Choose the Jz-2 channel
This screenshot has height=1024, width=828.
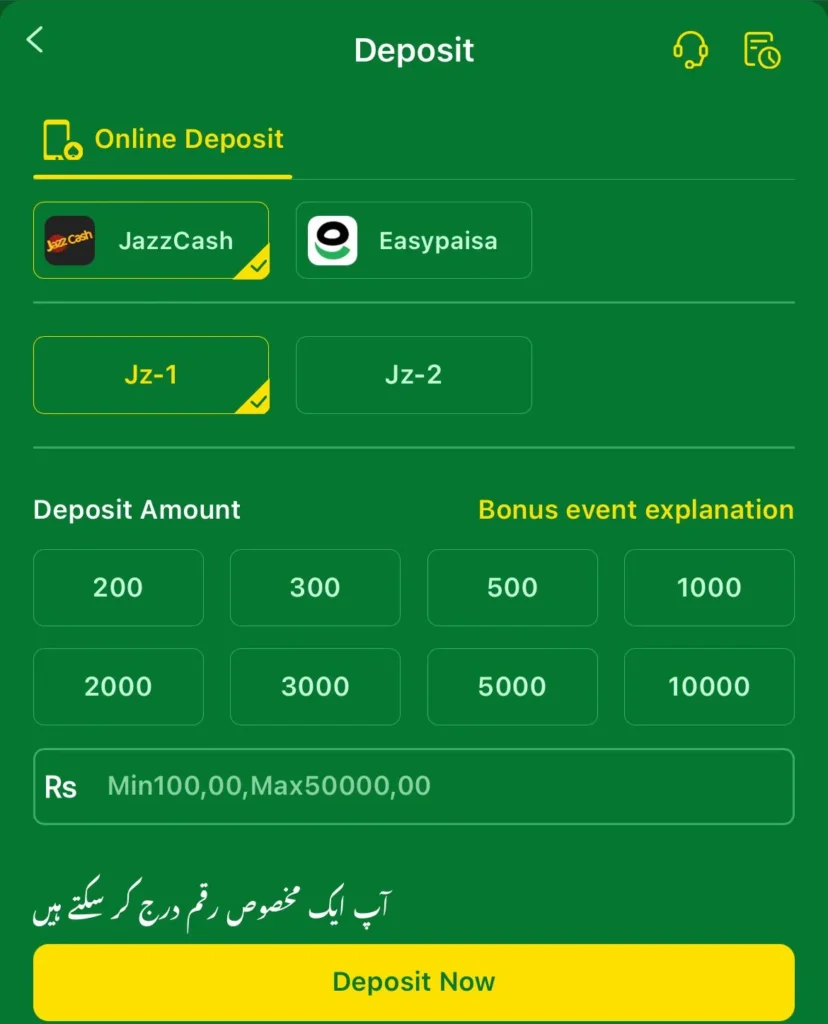pos(414,375)
